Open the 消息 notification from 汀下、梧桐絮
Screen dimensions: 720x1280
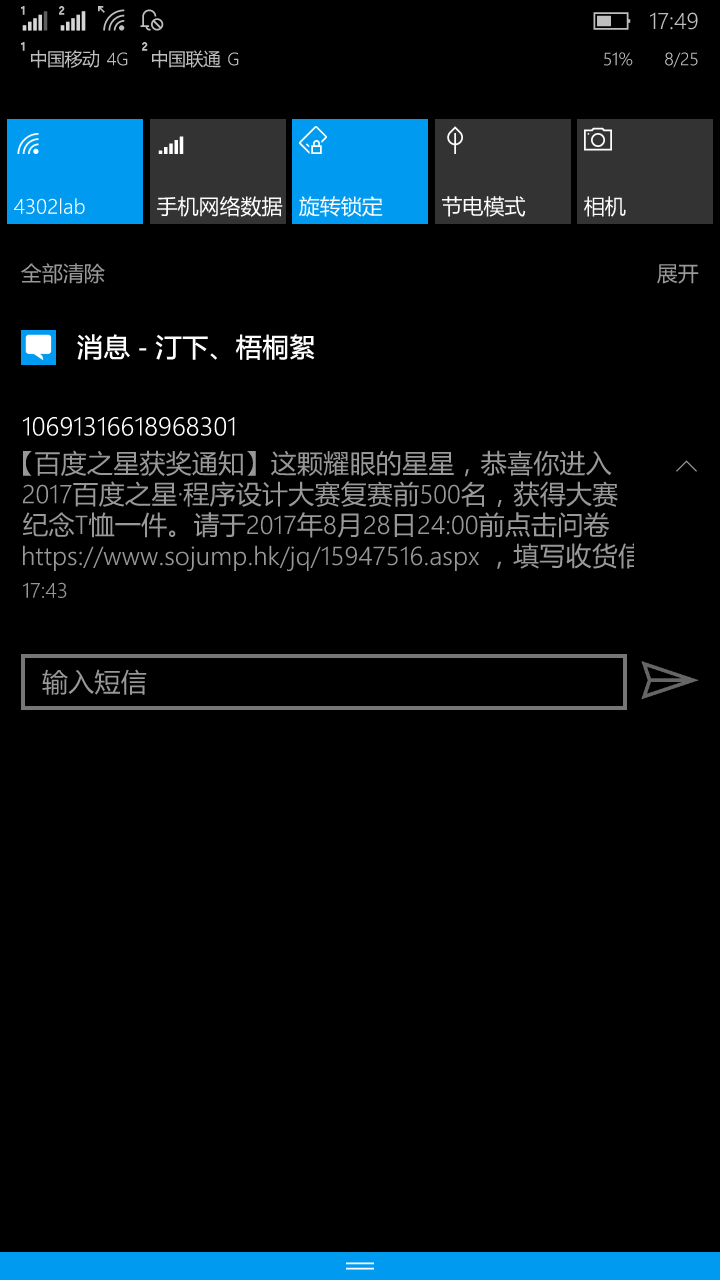point(195,348)
